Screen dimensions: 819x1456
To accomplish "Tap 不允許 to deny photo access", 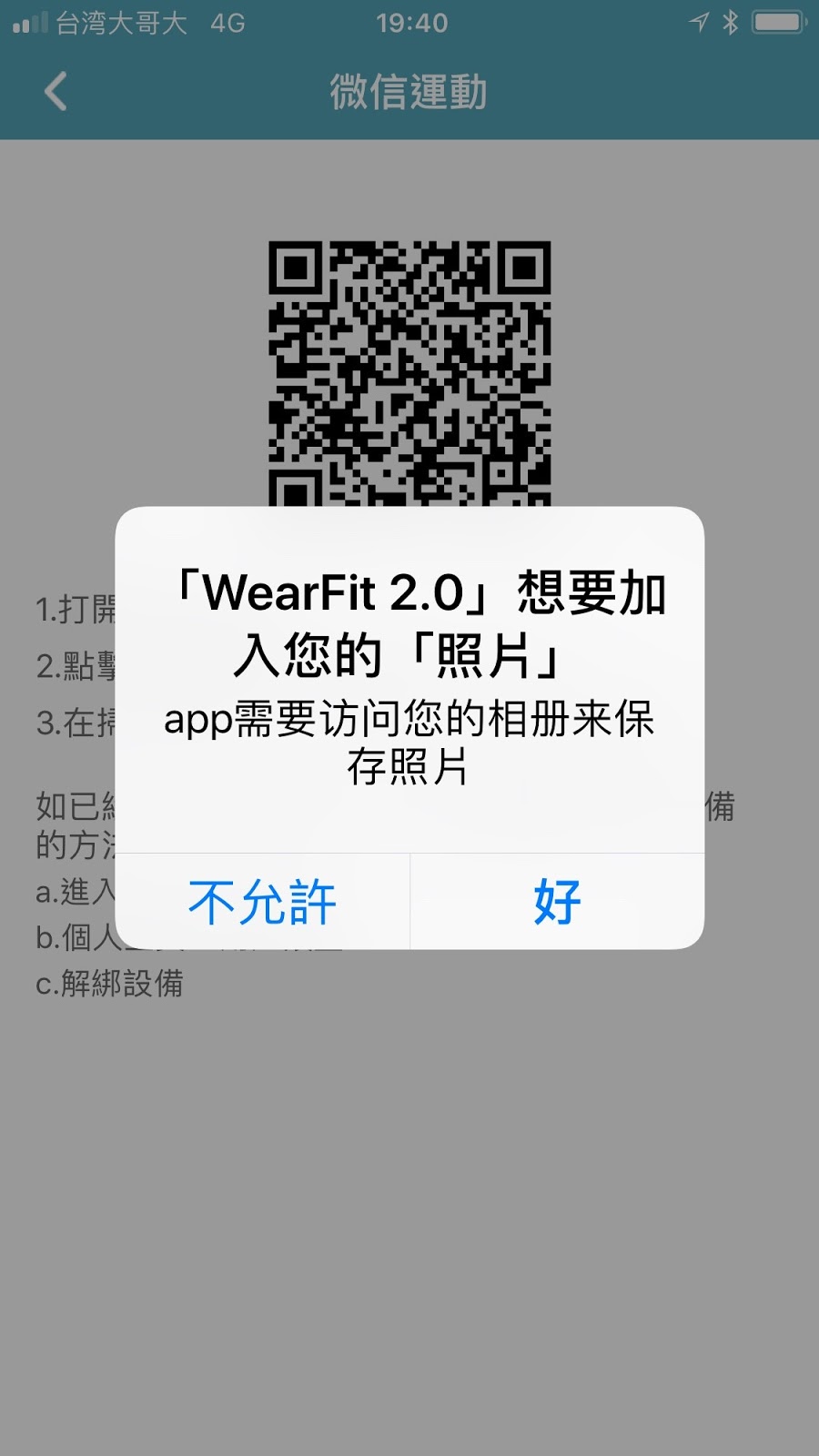I will [262, 902].
